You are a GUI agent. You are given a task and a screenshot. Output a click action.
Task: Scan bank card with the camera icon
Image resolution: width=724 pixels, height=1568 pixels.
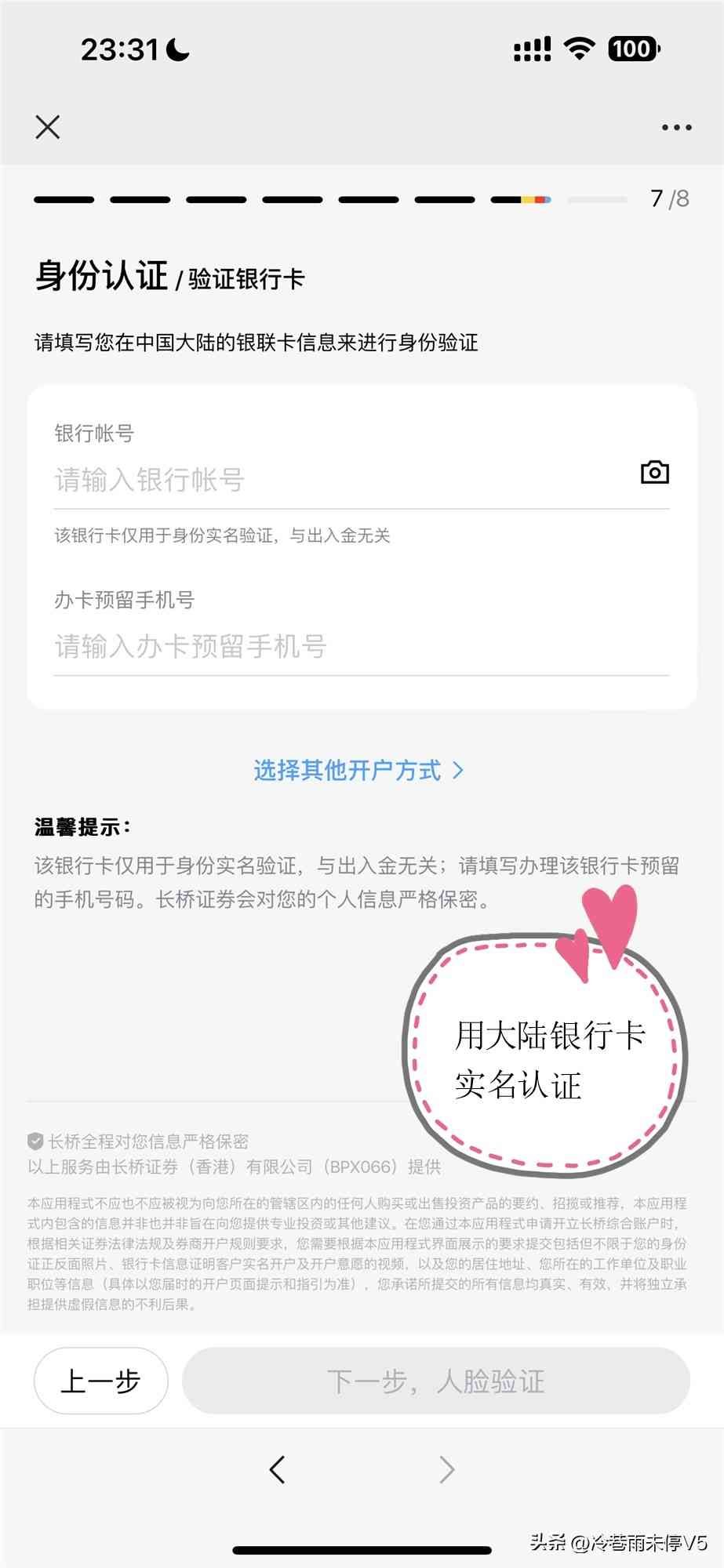point(655,472)
